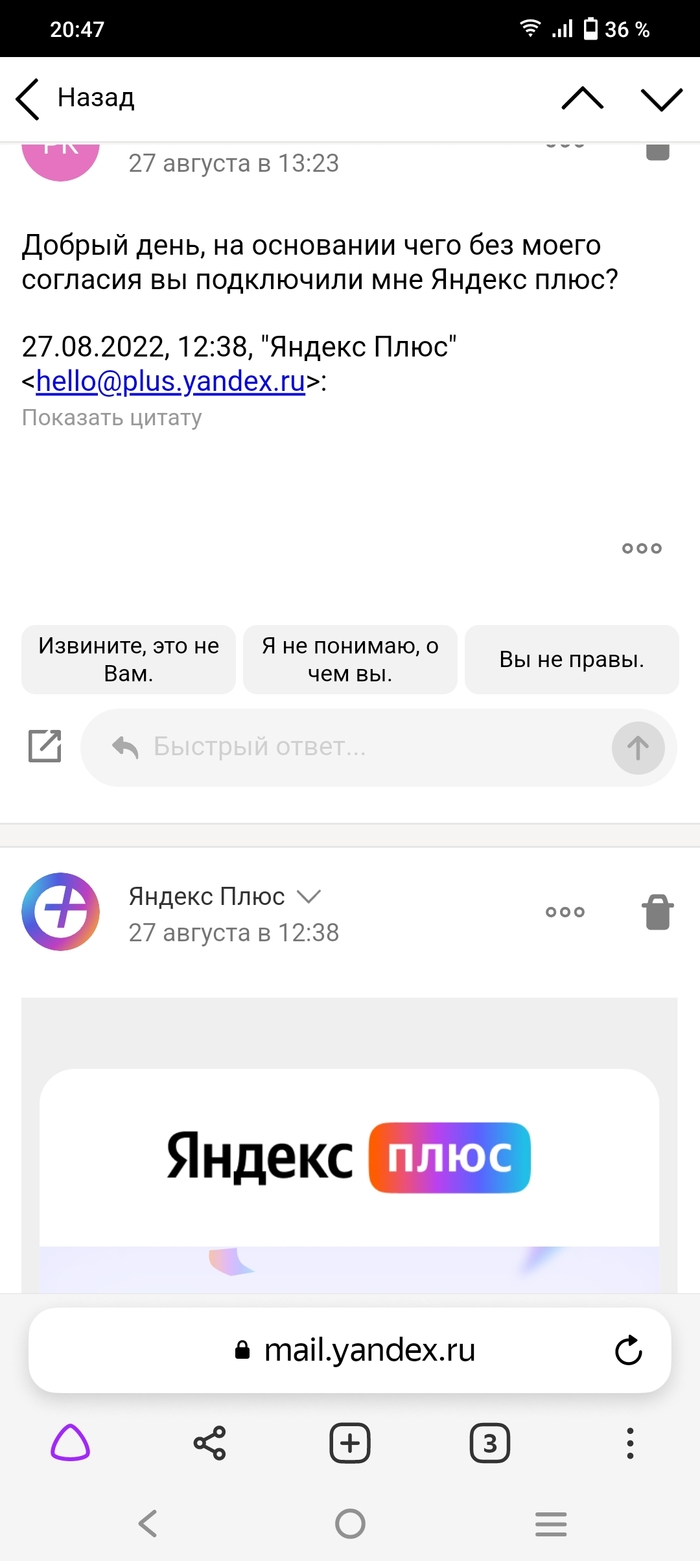The height and width of the screenshot is (1561, 700).
Task: Choose the quick reply Извините, это не Вам.
Action: [128, 660]
